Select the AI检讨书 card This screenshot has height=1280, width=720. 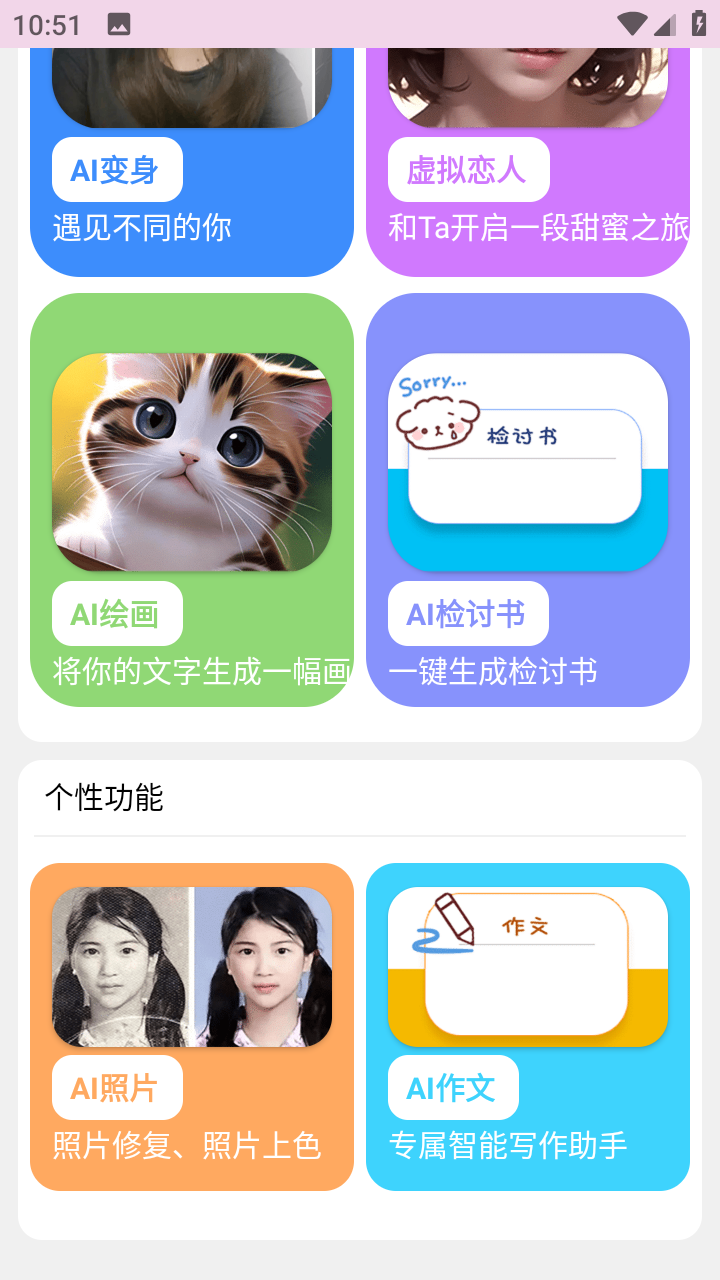528,500
